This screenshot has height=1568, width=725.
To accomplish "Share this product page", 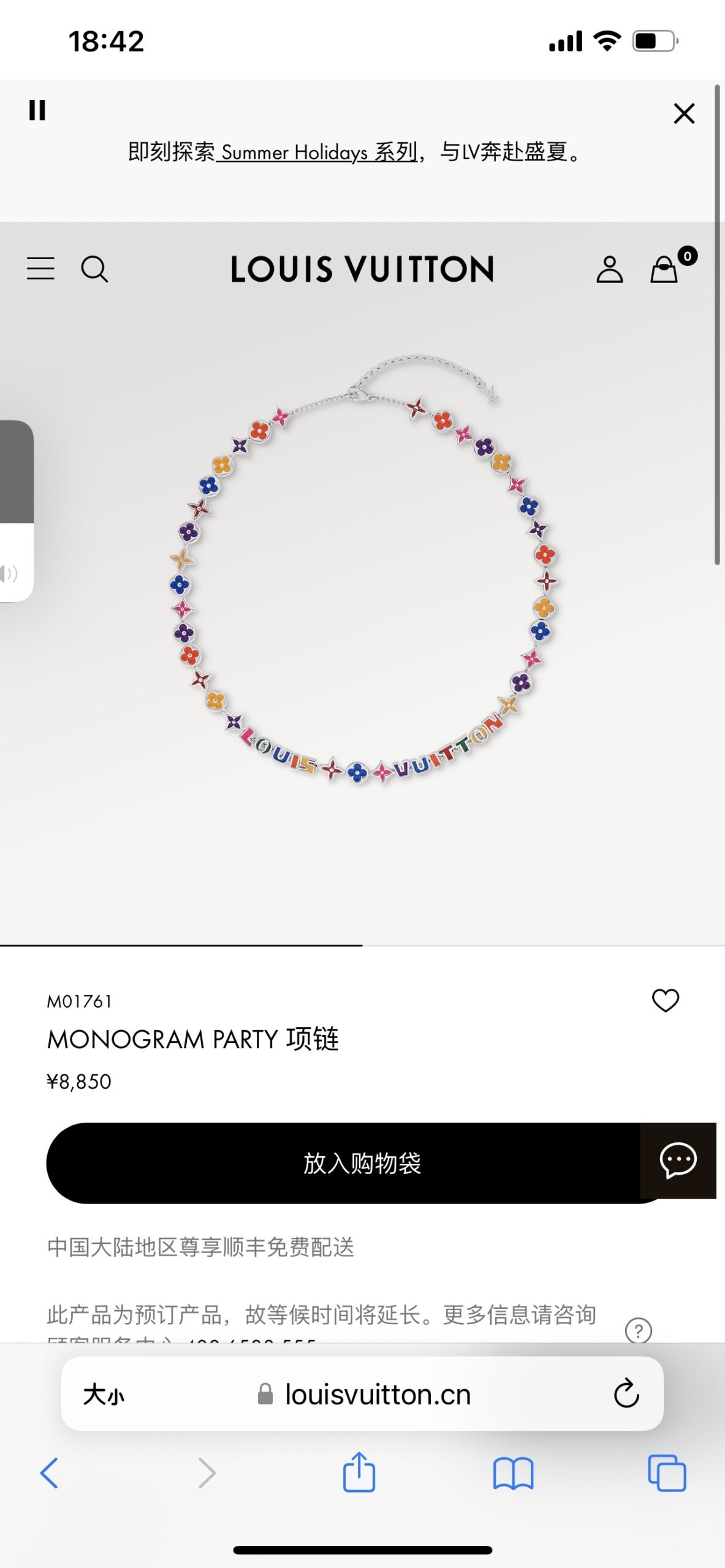I will 359,1472.
